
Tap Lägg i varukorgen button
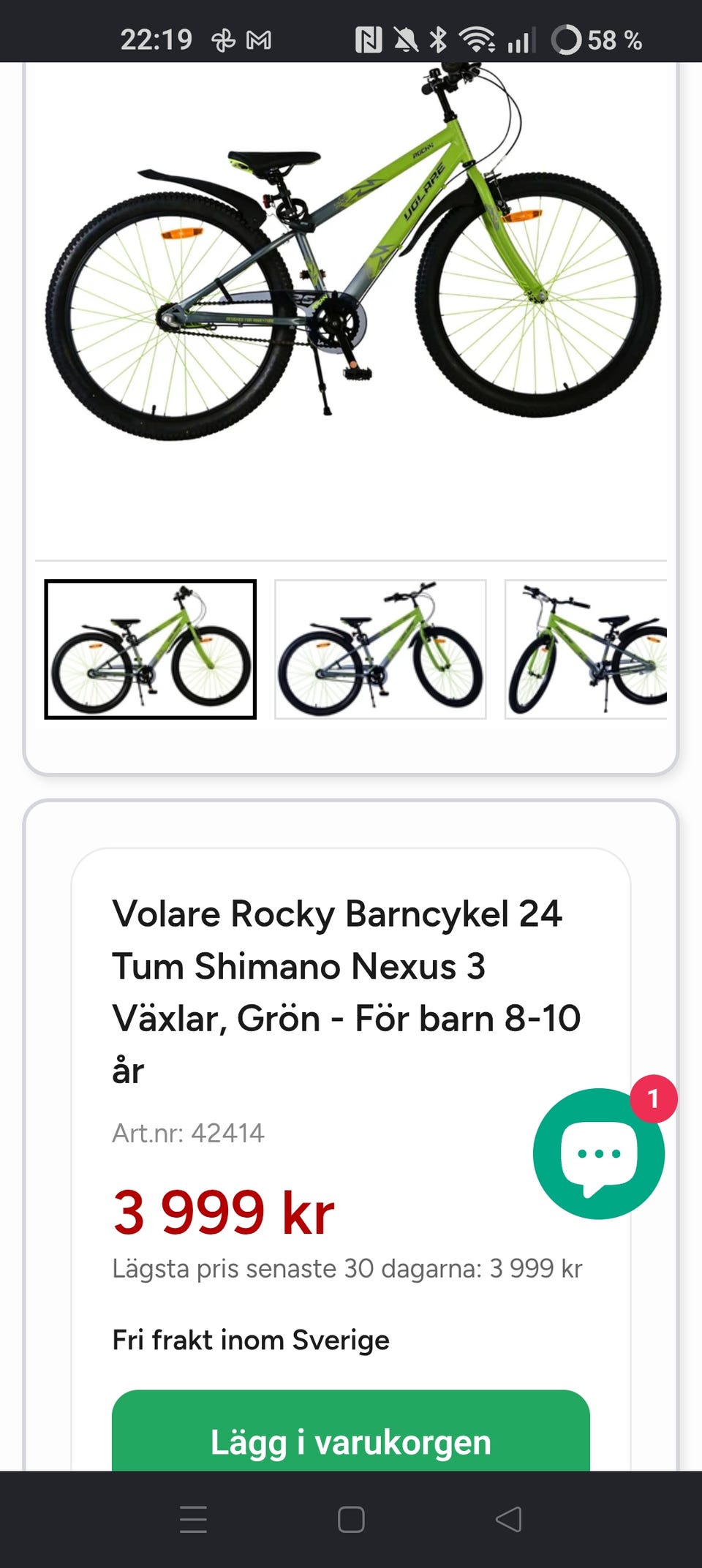click(x=351, y=1431)
